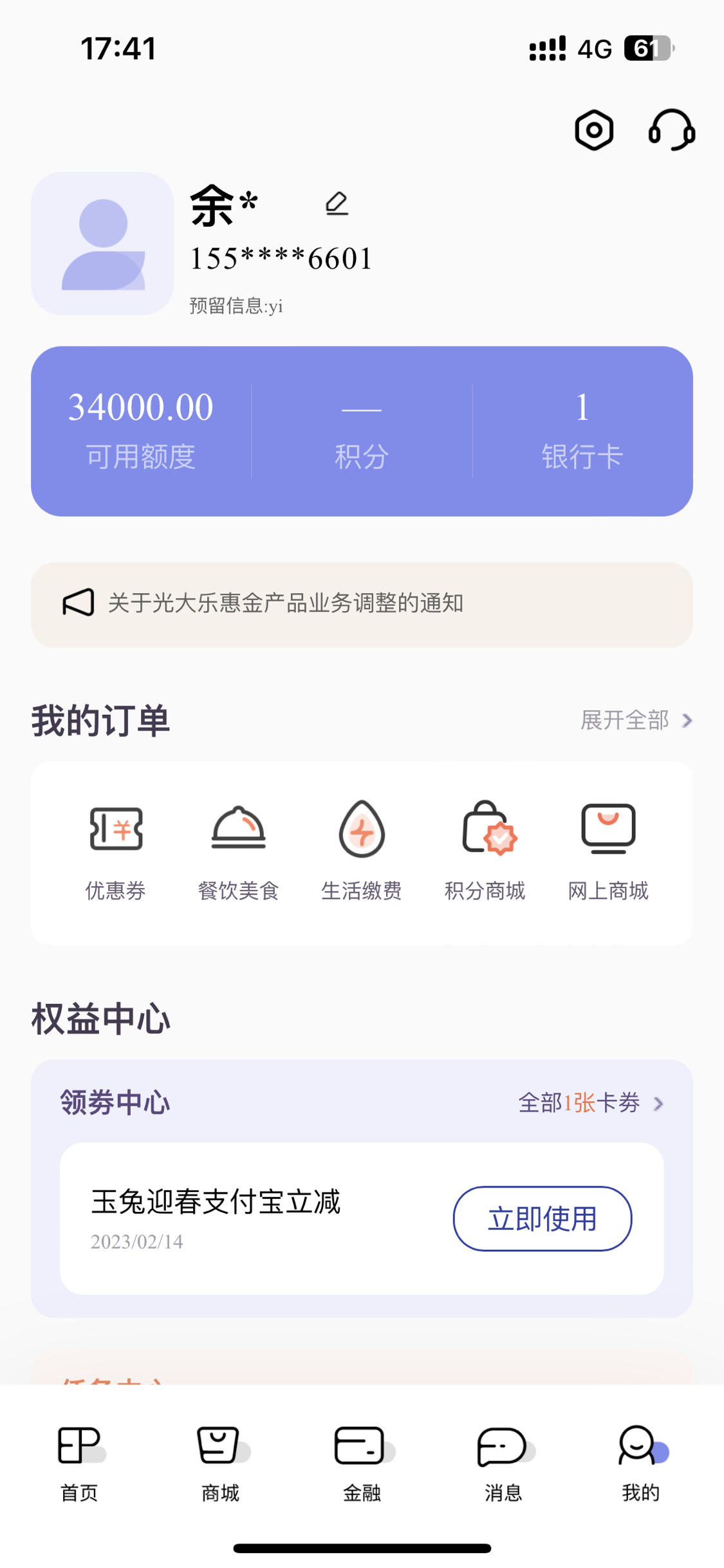Edit the profile name with pencil icon
The height and width of the screenshot is (1568, 724).
click(337, 203)
